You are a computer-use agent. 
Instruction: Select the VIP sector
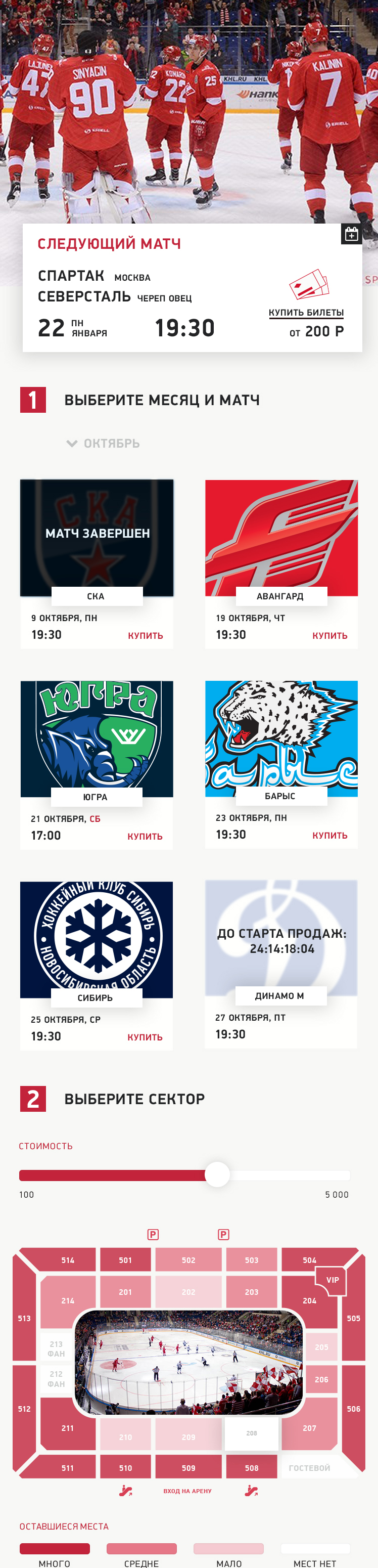333,1280
